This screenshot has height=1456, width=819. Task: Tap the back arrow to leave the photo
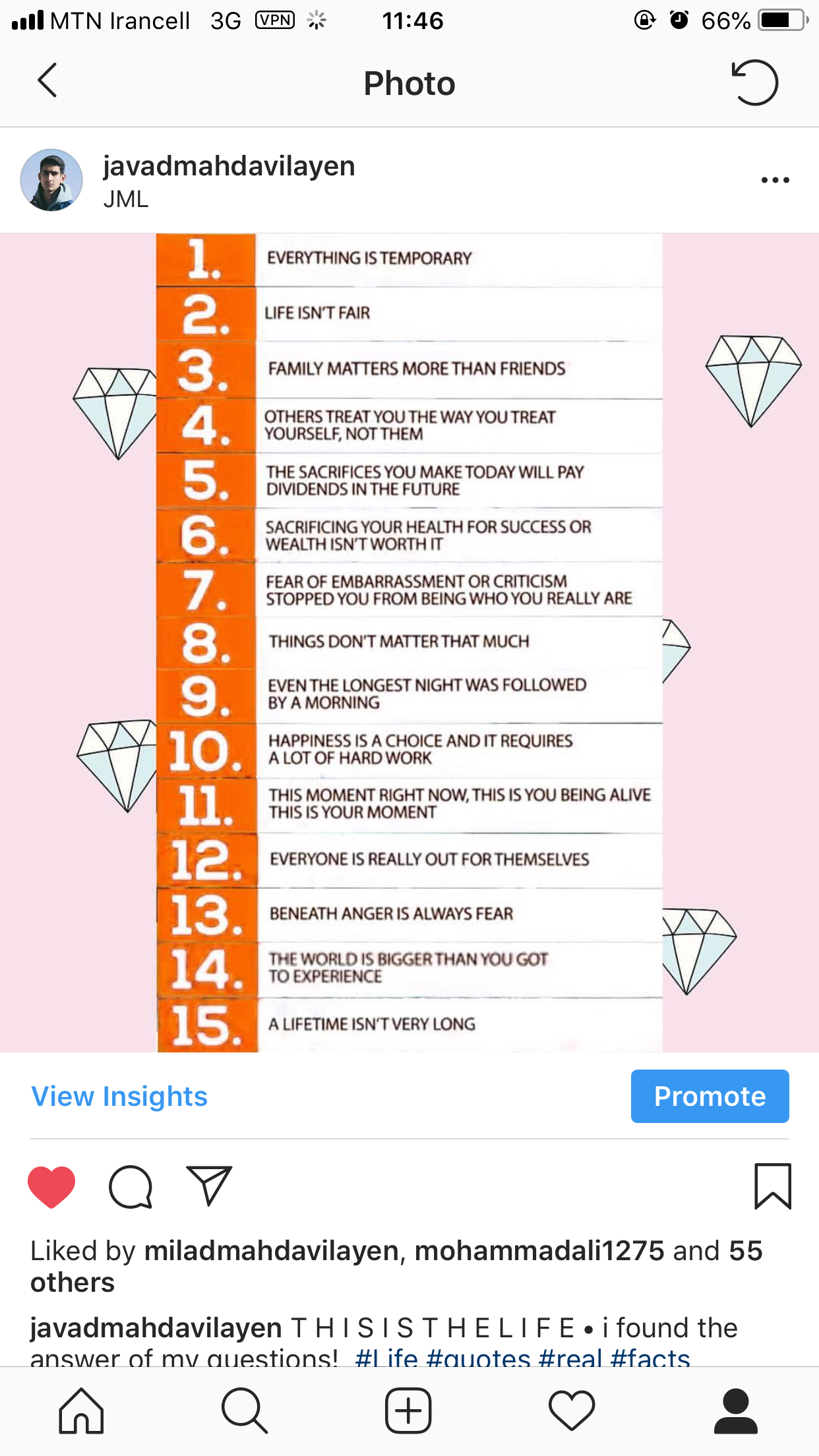pos(47,82)
